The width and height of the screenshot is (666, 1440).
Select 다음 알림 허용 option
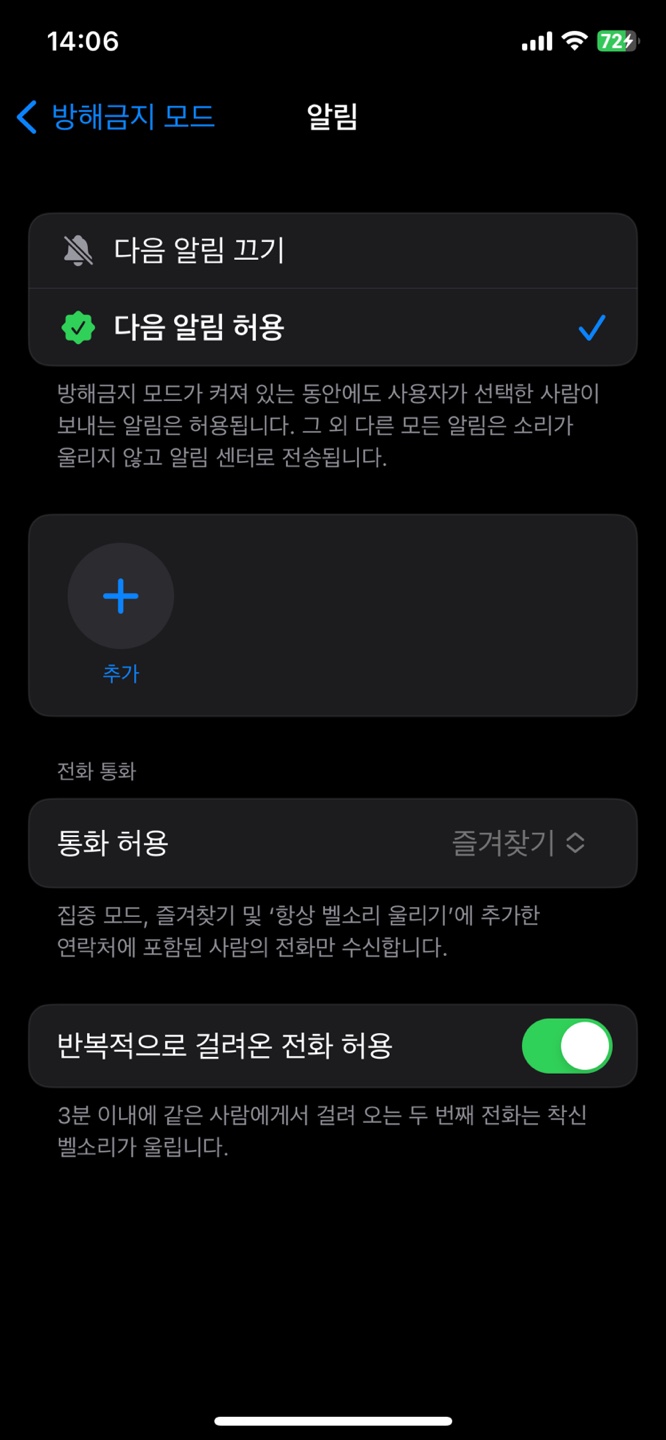coord(332,327)
